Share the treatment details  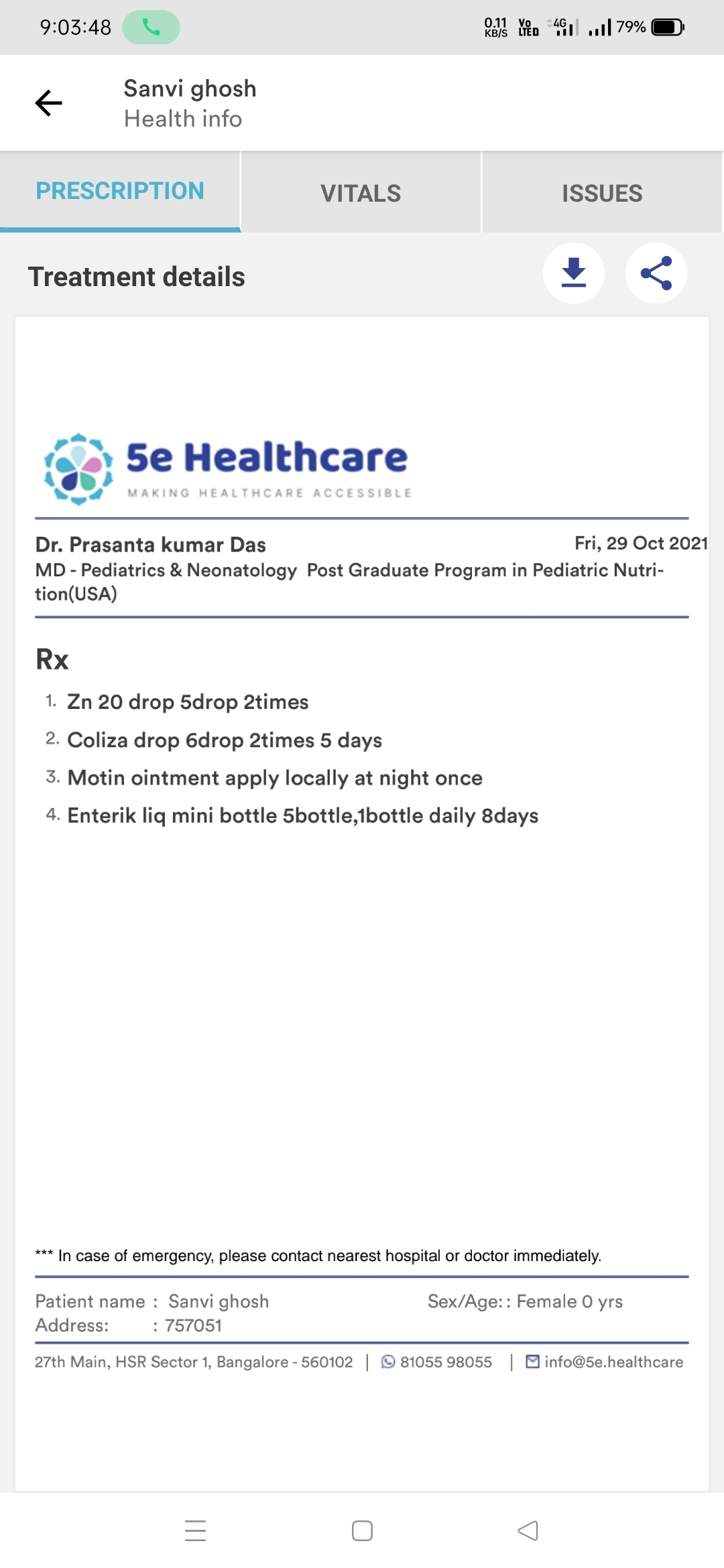(656, 273)
